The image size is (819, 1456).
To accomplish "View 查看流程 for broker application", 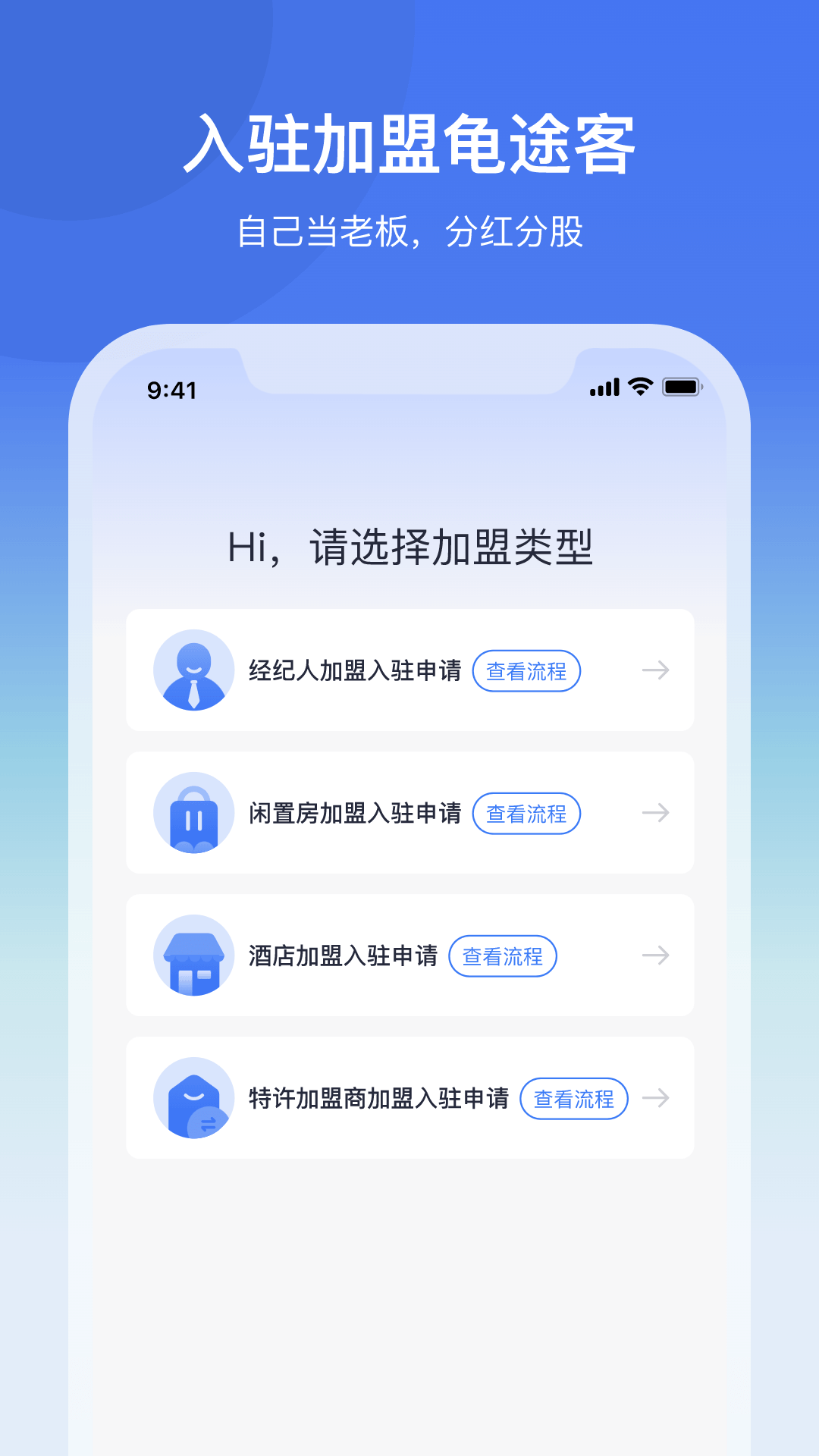I will click(x=526, y=670).
